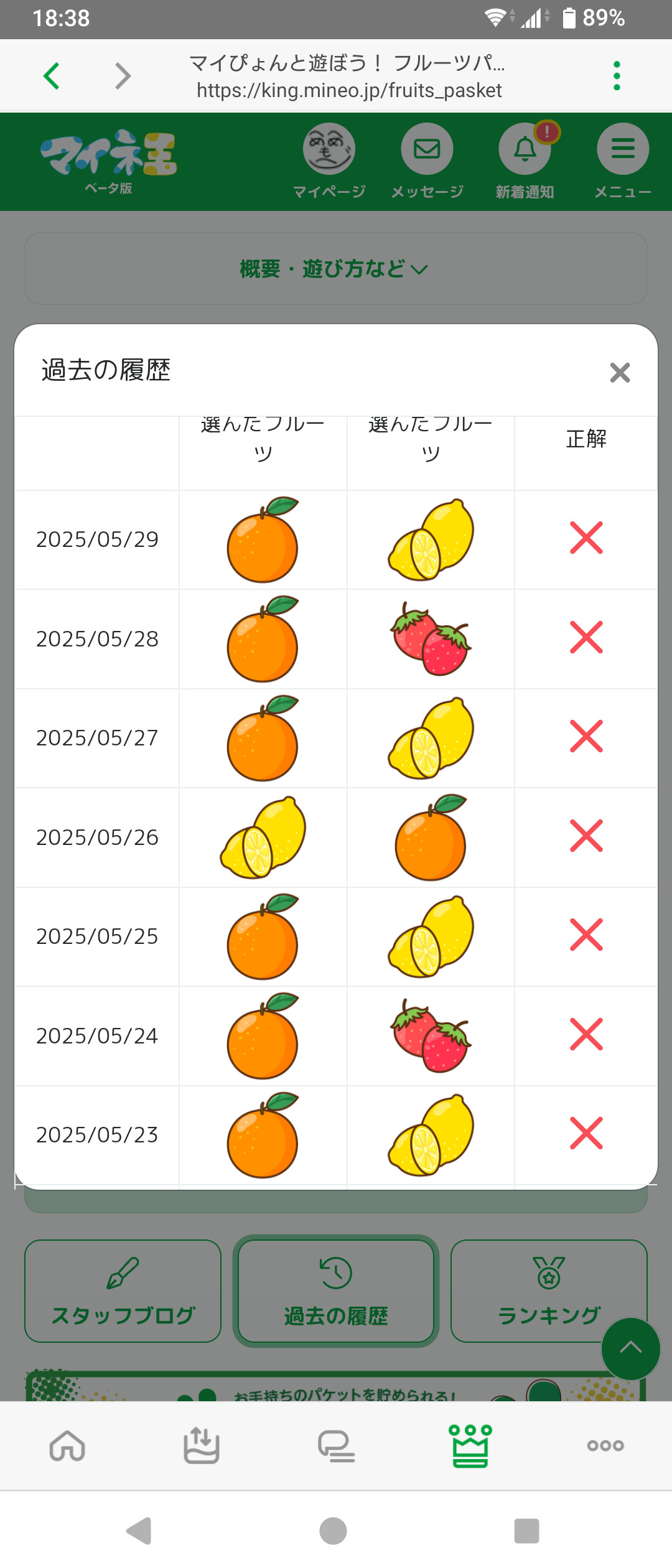Viewport: 672px width, 1568px height.
Task: Expand 概要・遊び方など section
Action: point(335,269)
